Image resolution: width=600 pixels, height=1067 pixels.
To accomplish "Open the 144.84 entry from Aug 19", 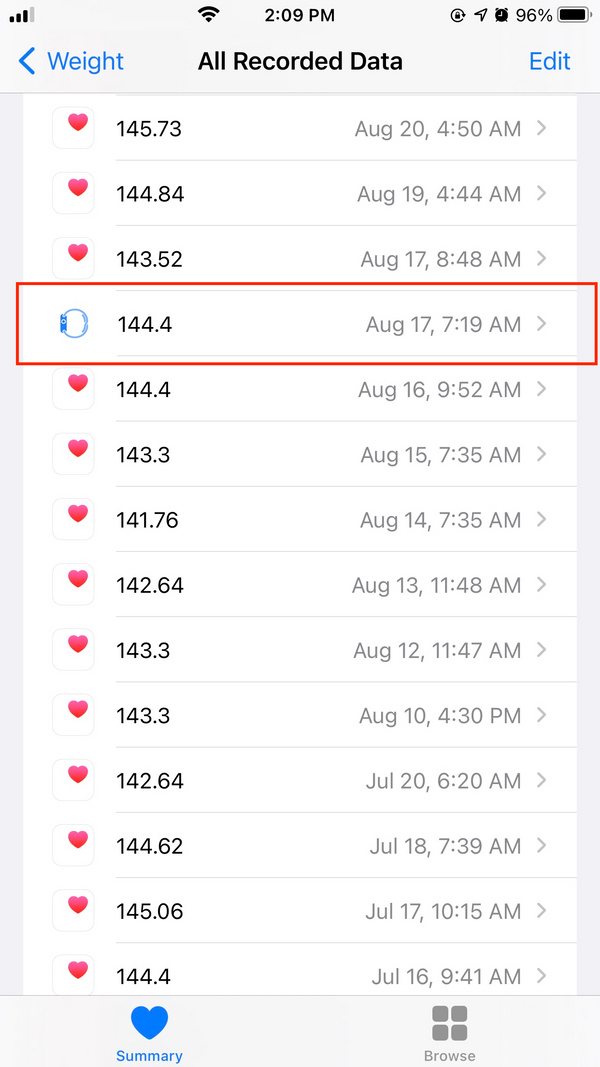I will (x=300, y=194).
